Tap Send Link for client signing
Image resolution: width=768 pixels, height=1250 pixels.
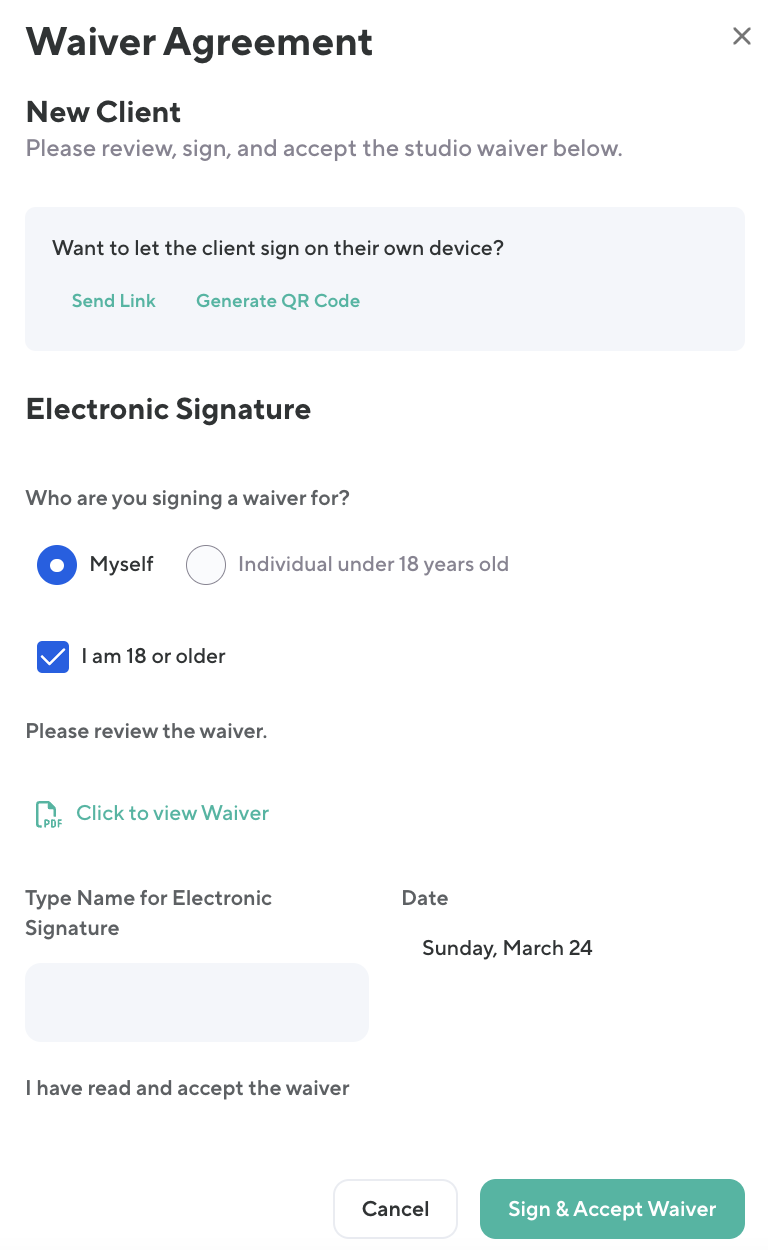(x=114, y=301)
